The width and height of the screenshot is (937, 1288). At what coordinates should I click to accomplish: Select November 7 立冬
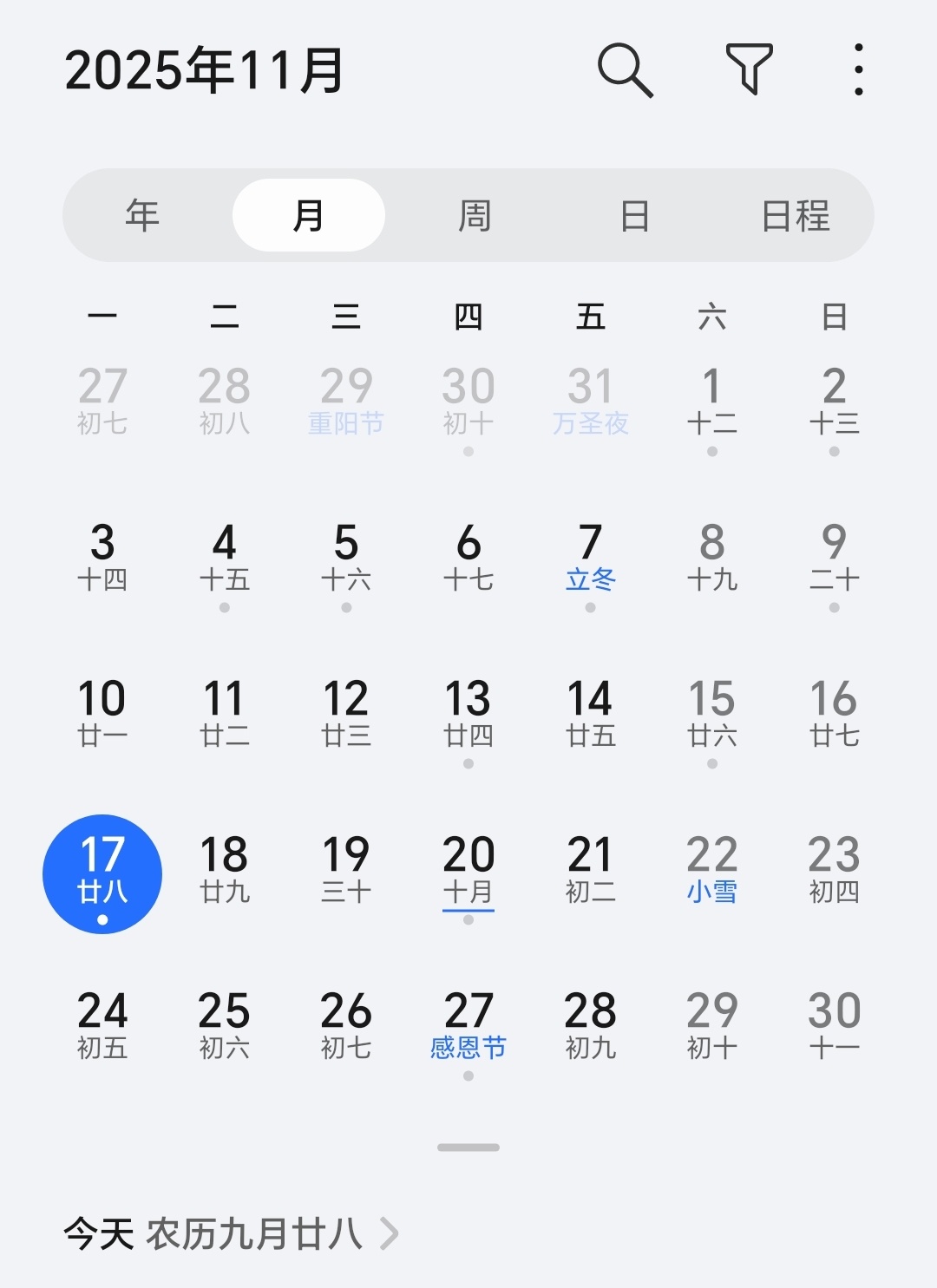(590, 558)
